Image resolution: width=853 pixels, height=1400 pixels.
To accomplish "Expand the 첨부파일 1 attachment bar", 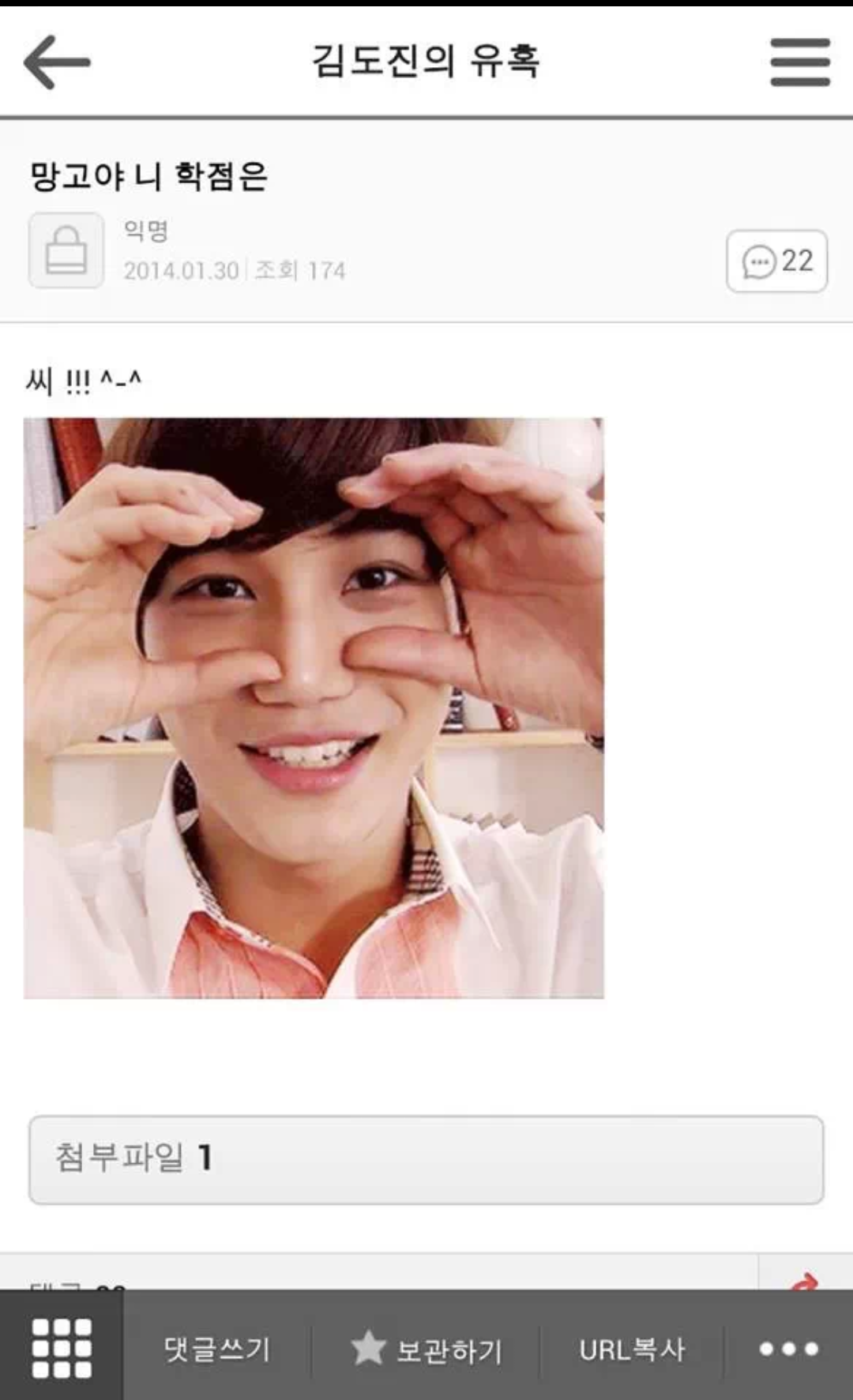I will [426, 1159].
